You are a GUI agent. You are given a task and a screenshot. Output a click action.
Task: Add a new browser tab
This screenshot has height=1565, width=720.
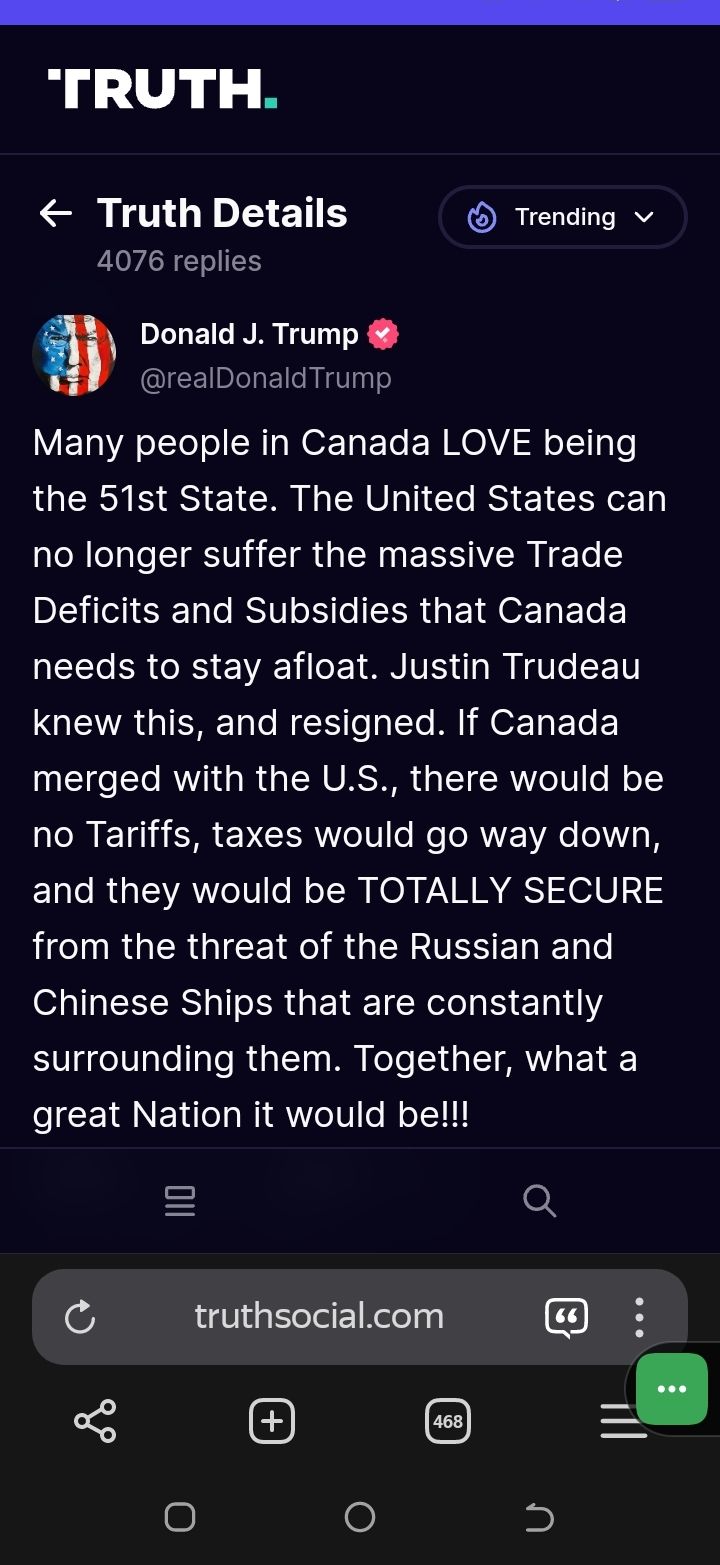pyautogui.click(x=271, y=1420)
